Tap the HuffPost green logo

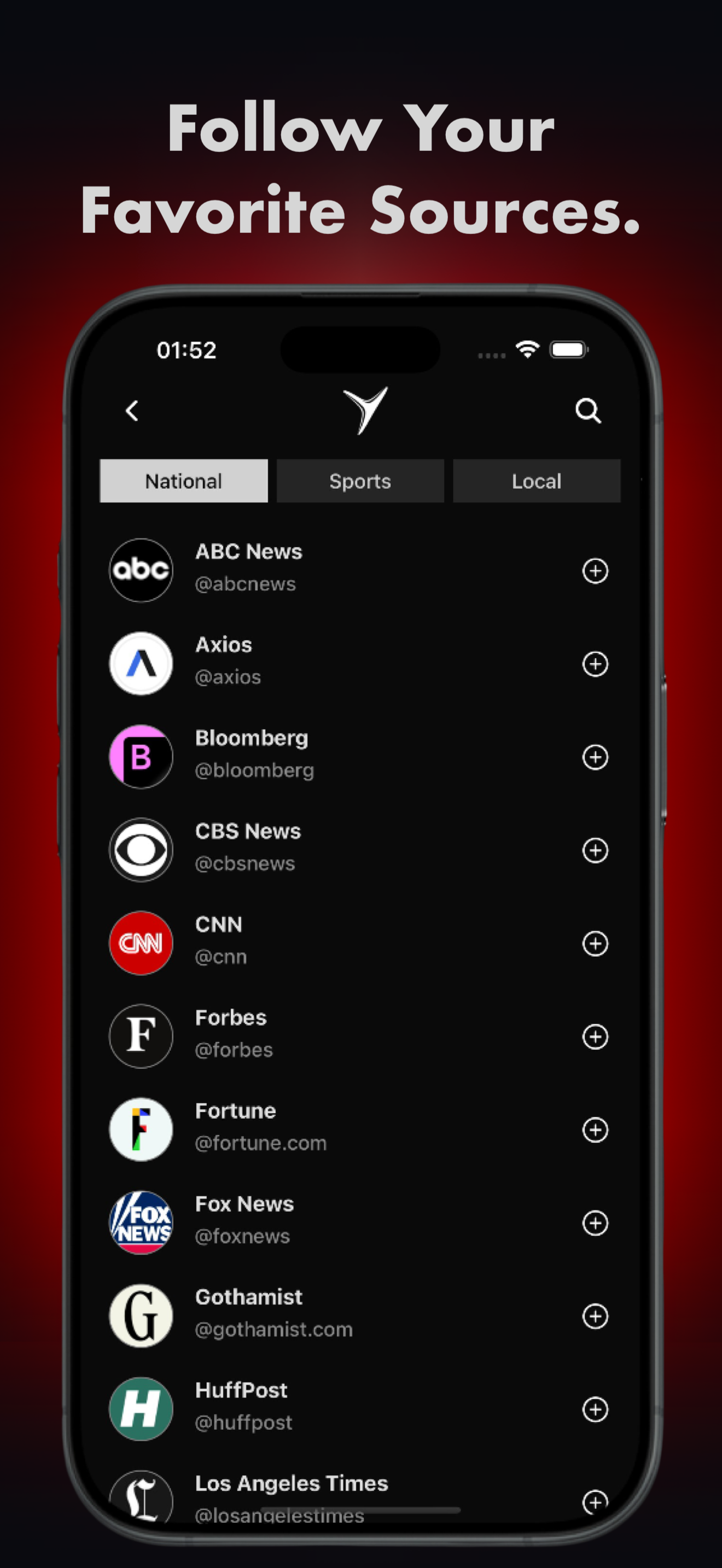141,1408
